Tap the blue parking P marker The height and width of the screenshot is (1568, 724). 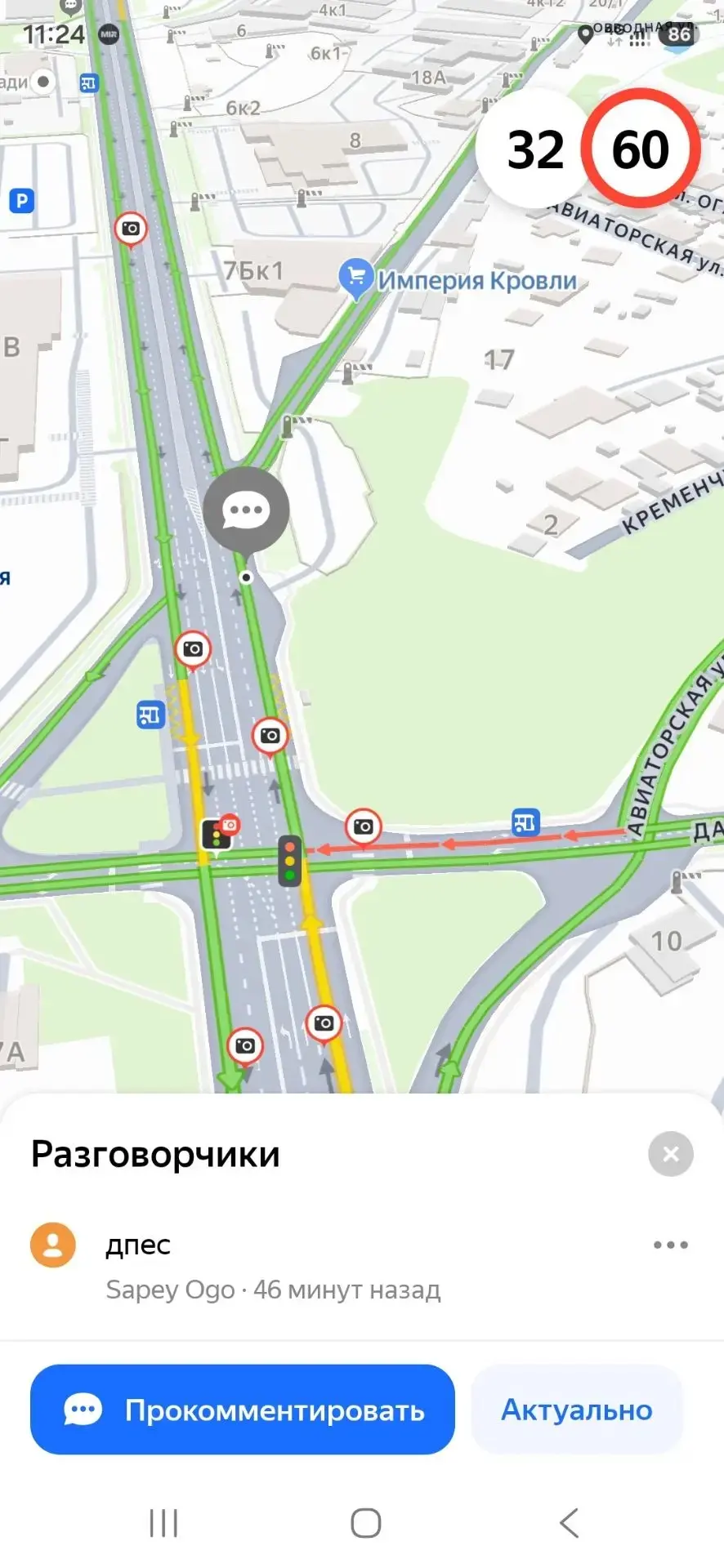[21, 201]
